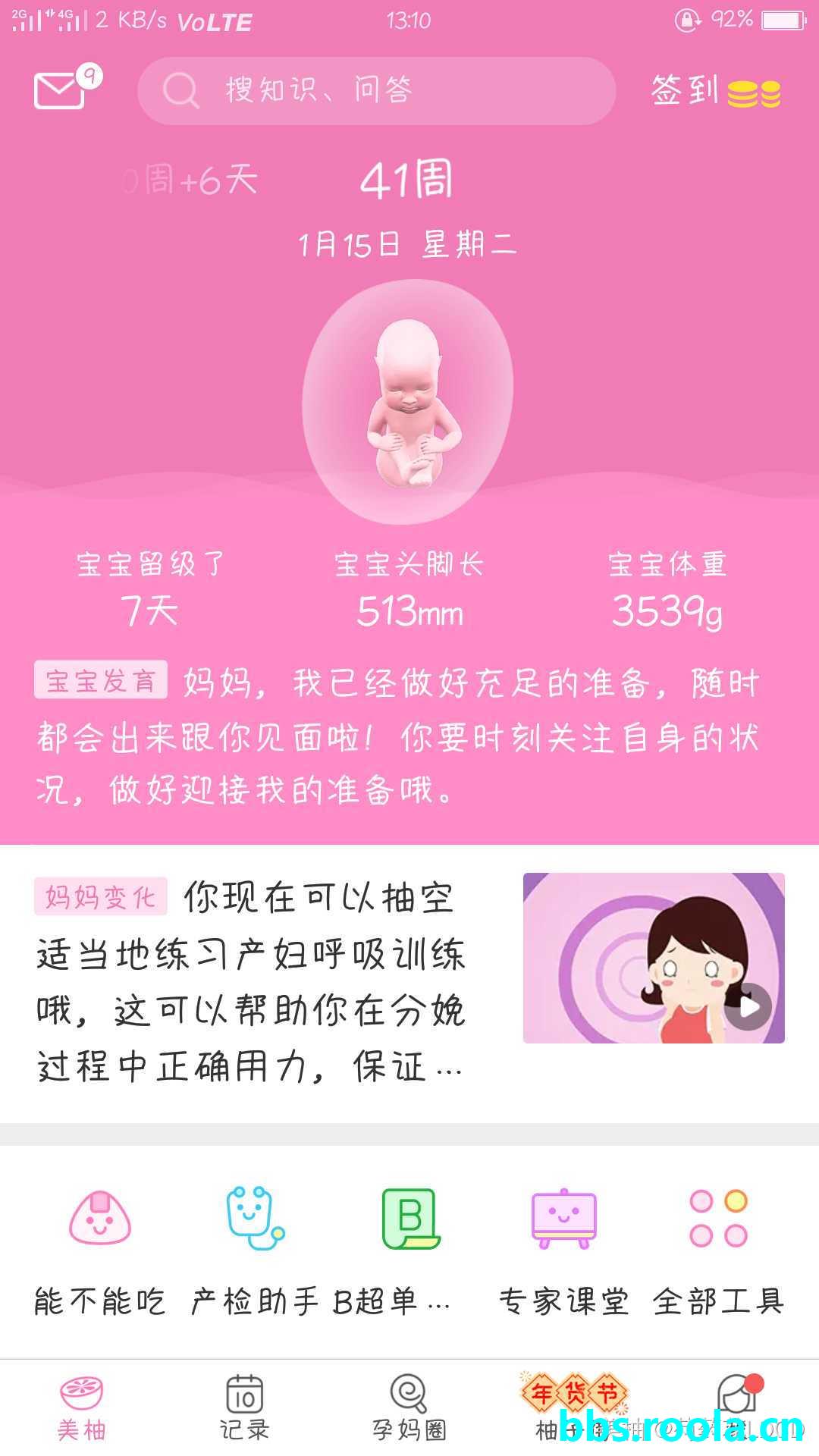Open the profile tab with red dot
The height and width of the screenshot is (1456, 819).
(x=737, y=1403)
